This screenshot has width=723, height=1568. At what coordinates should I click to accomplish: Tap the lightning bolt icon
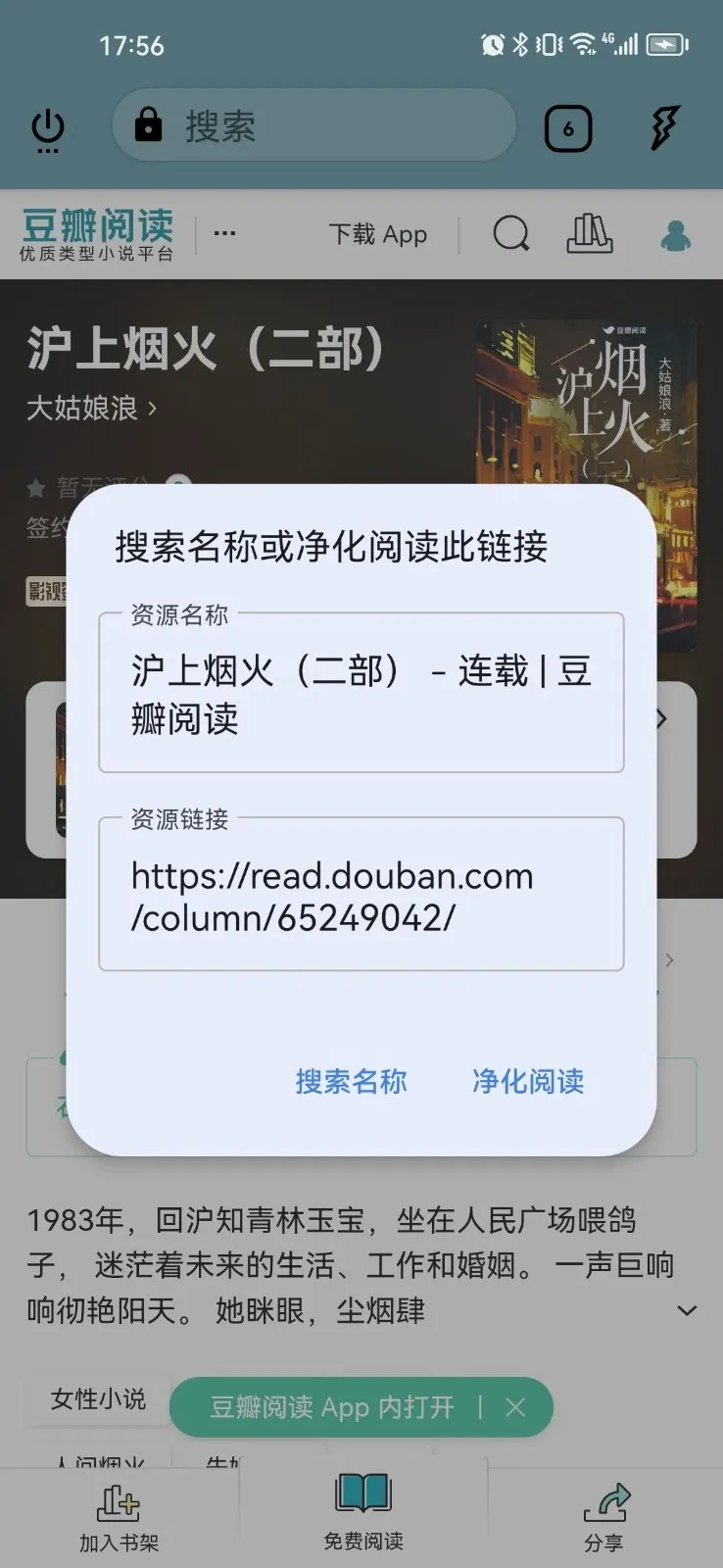coord(665,127)
